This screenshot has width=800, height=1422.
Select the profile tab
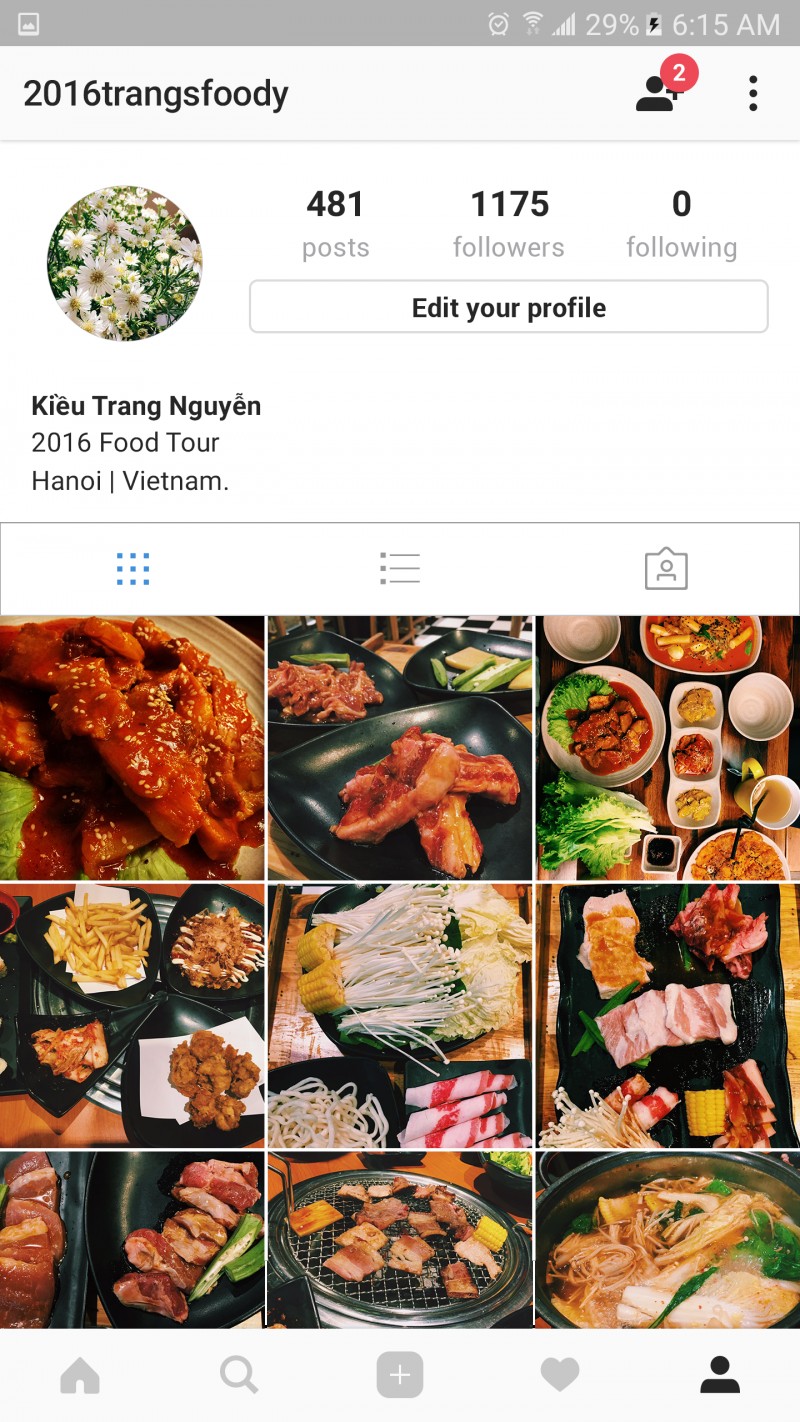(x=719, y=1376)
